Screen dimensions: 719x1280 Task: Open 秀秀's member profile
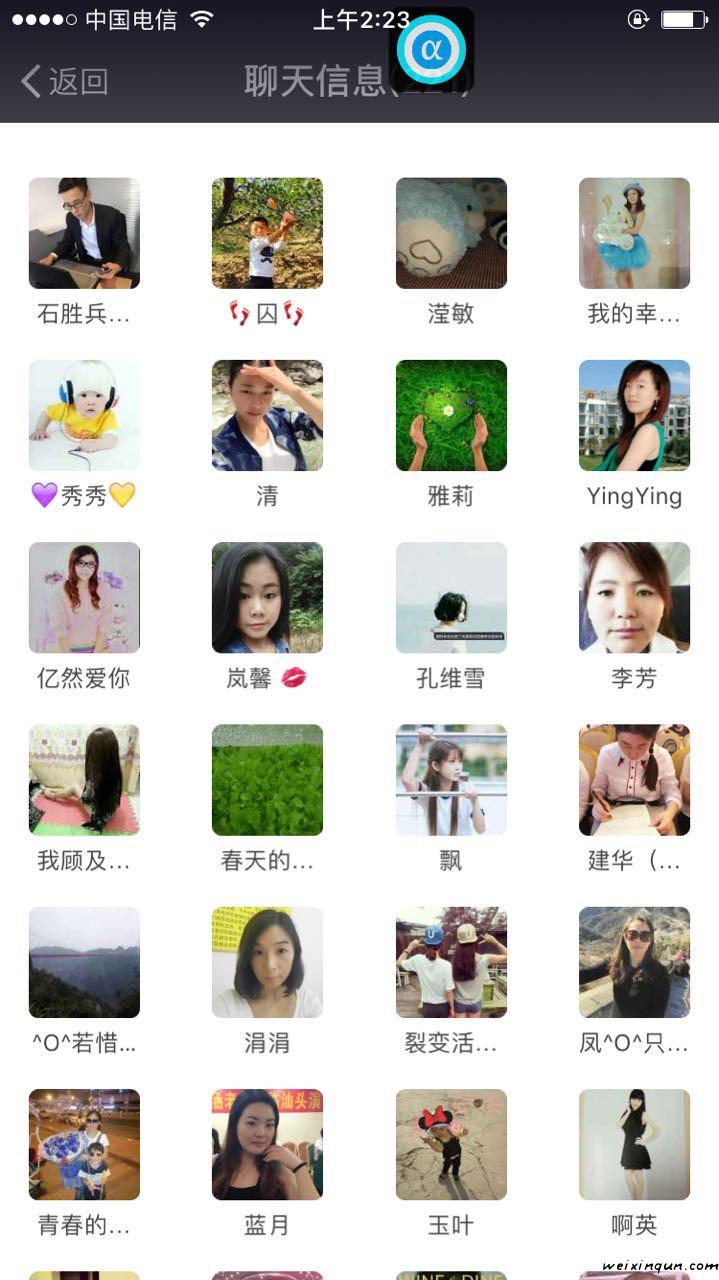[x=84, y=415]
